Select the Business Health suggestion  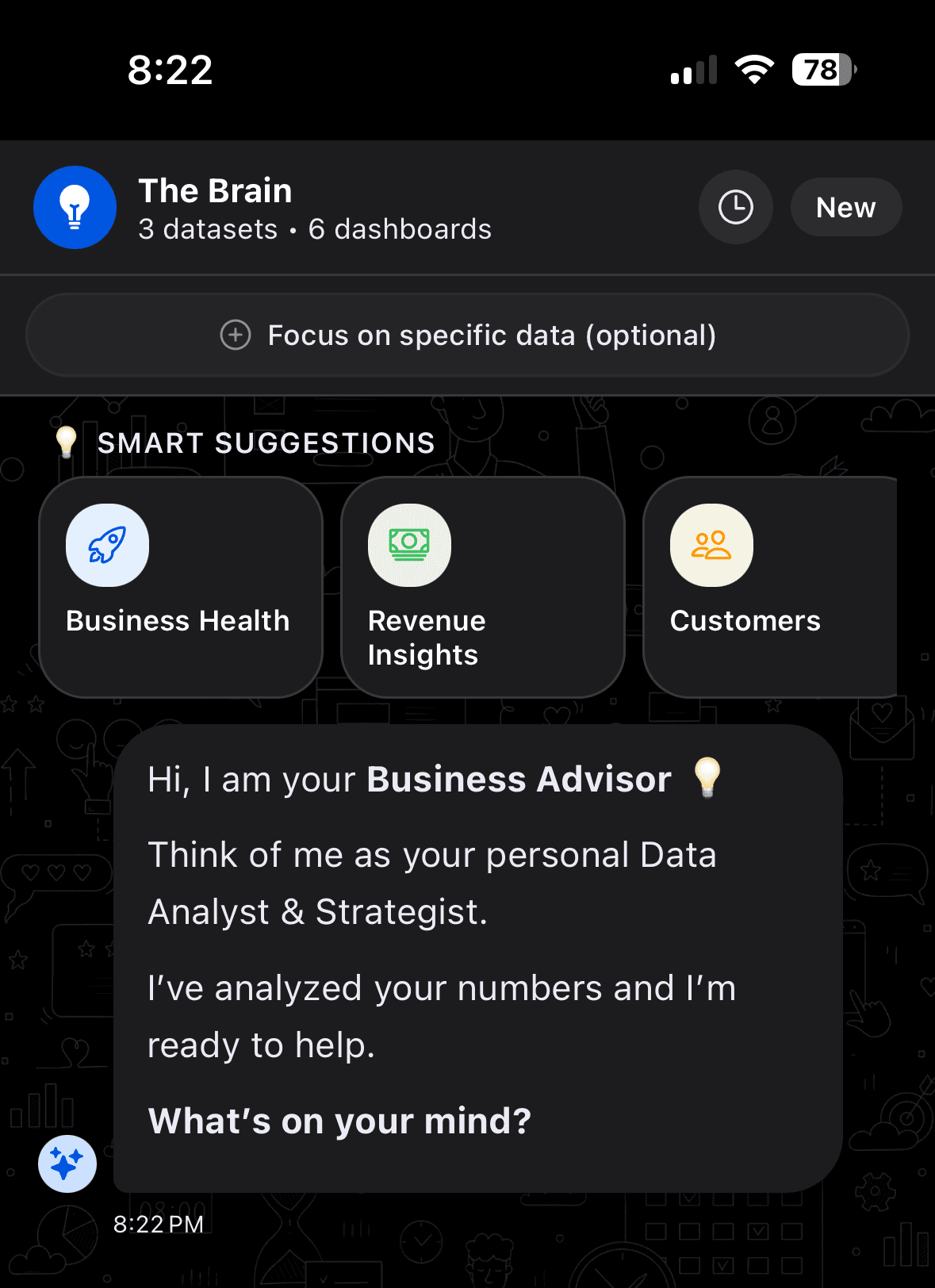181,587
